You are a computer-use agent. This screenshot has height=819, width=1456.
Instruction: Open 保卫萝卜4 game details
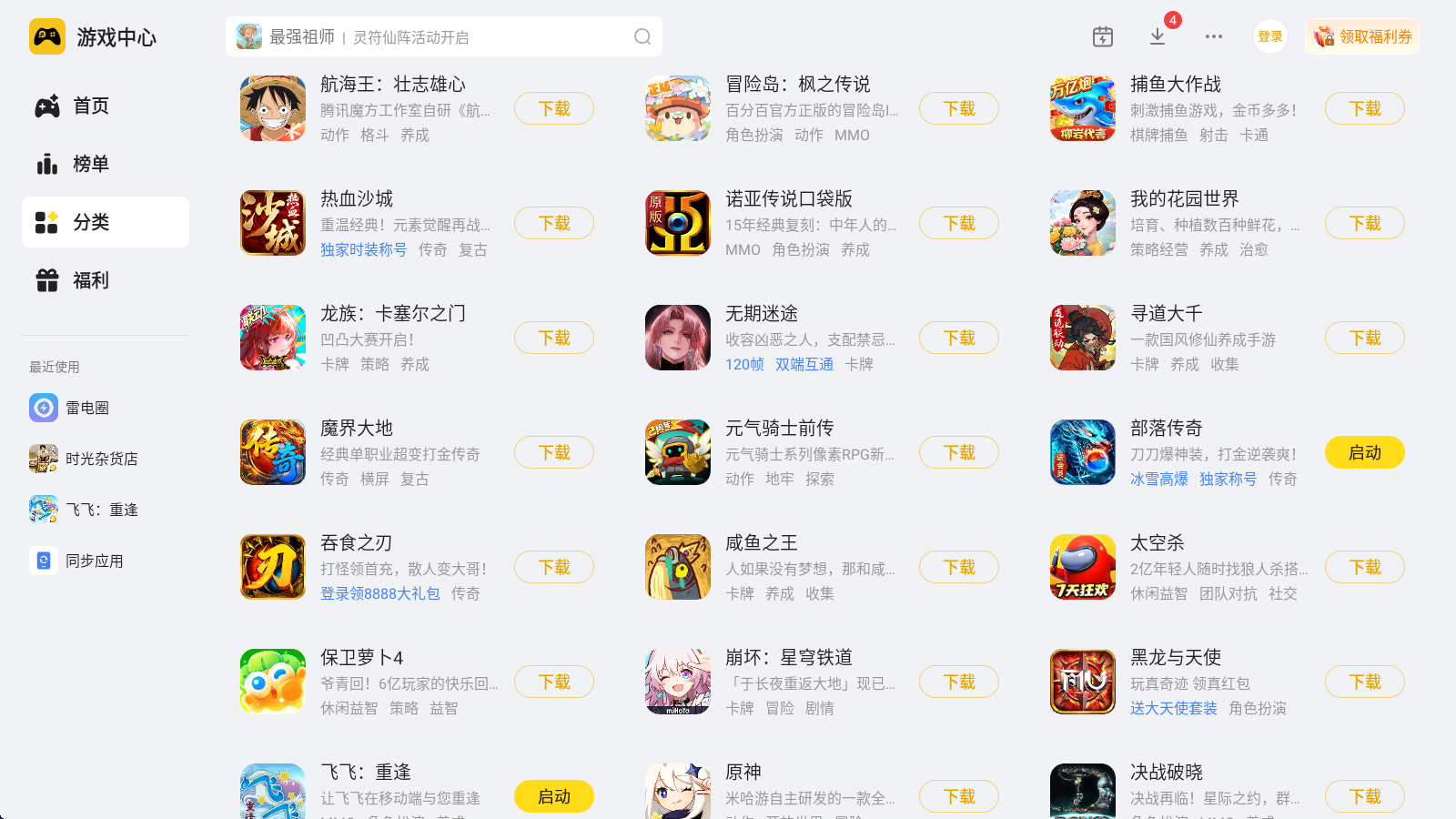(361, 658)
